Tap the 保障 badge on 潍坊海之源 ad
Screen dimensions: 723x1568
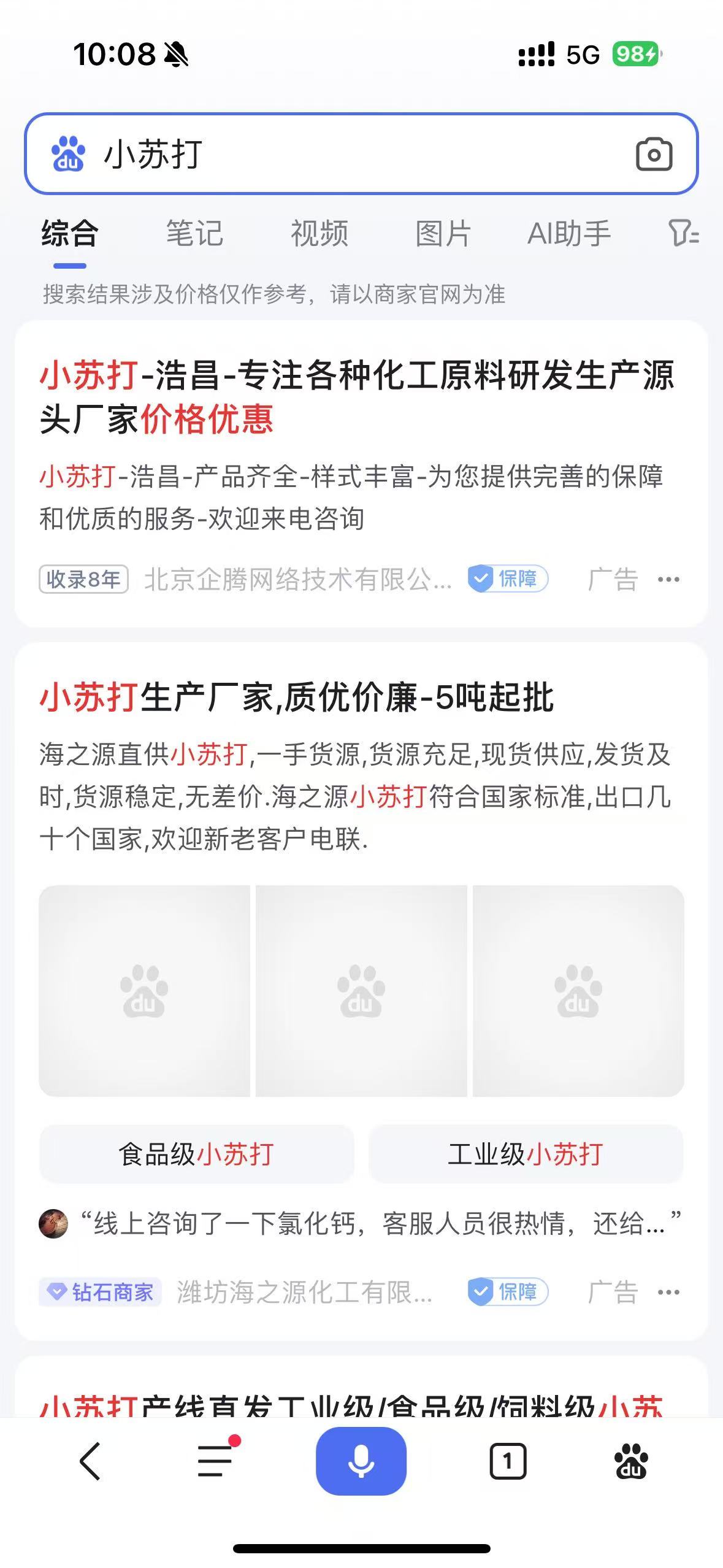508,1292
